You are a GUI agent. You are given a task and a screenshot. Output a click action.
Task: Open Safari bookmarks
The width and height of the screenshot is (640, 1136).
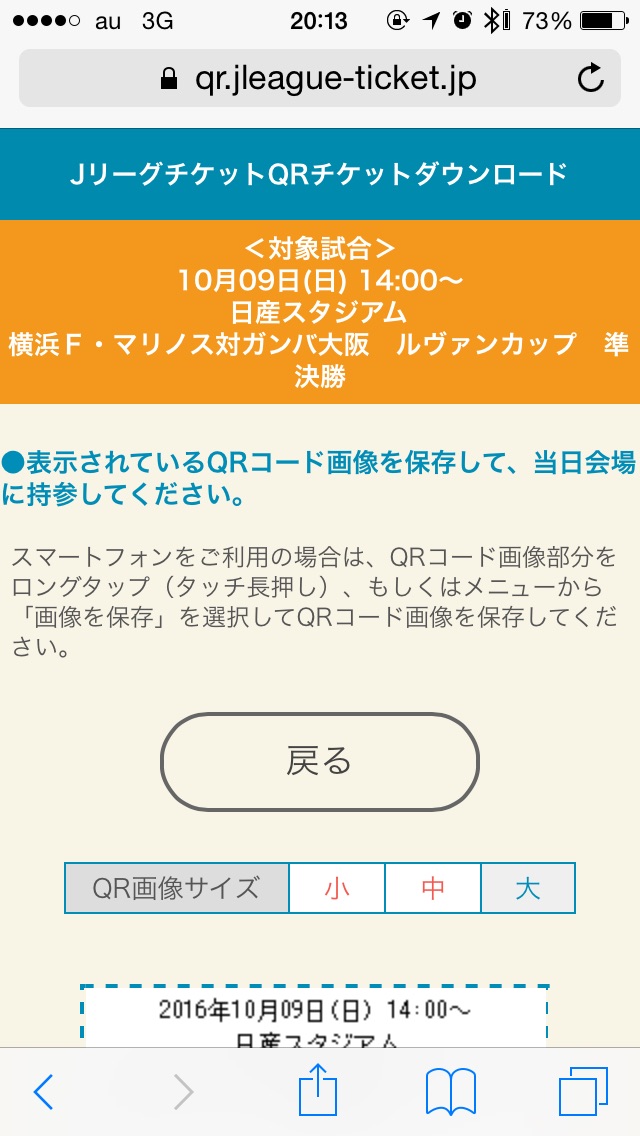click(450, 1092)
